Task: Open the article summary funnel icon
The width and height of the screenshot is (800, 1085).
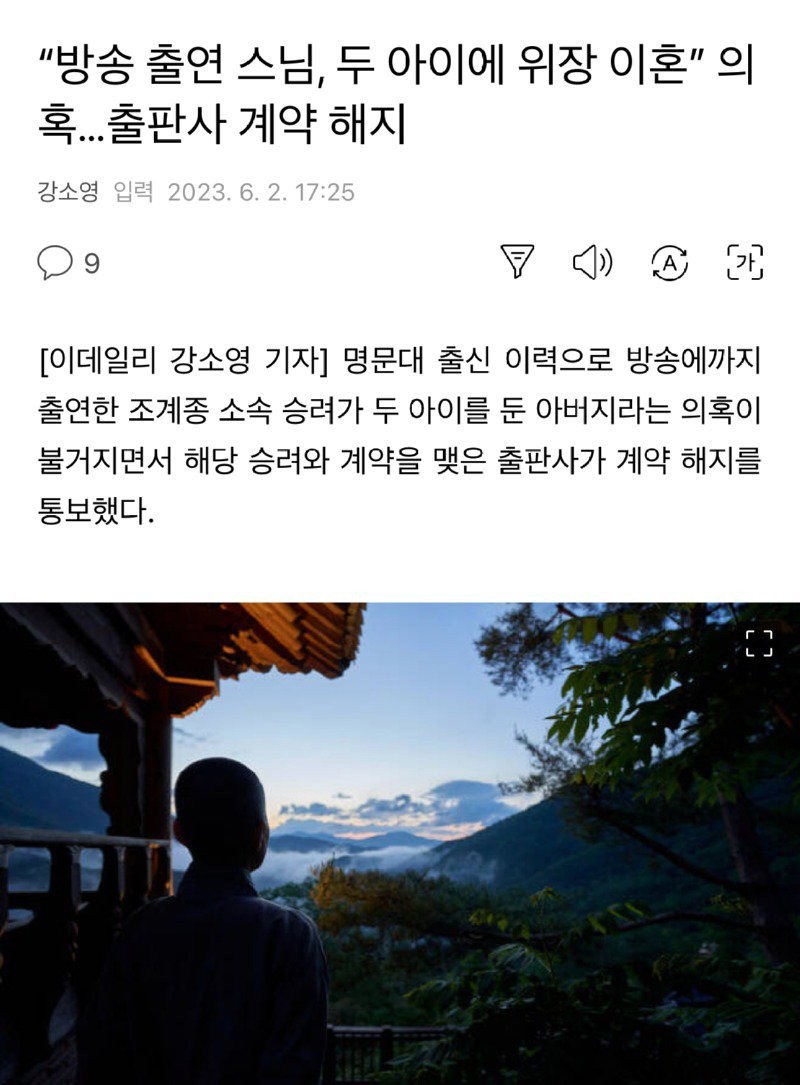Action: coord(517,262)
